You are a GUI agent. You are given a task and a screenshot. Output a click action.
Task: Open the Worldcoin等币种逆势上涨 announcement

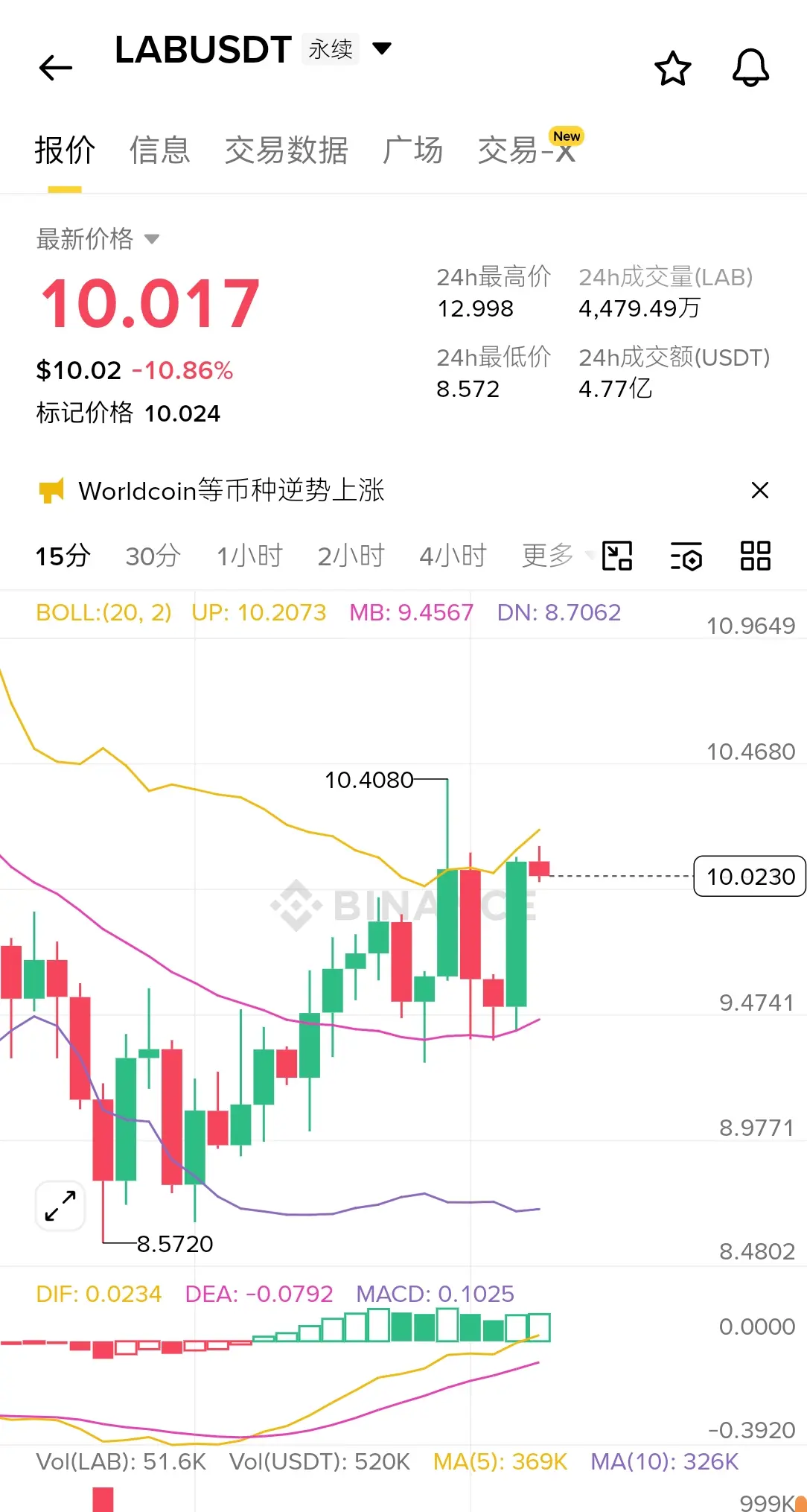(232, 490)
